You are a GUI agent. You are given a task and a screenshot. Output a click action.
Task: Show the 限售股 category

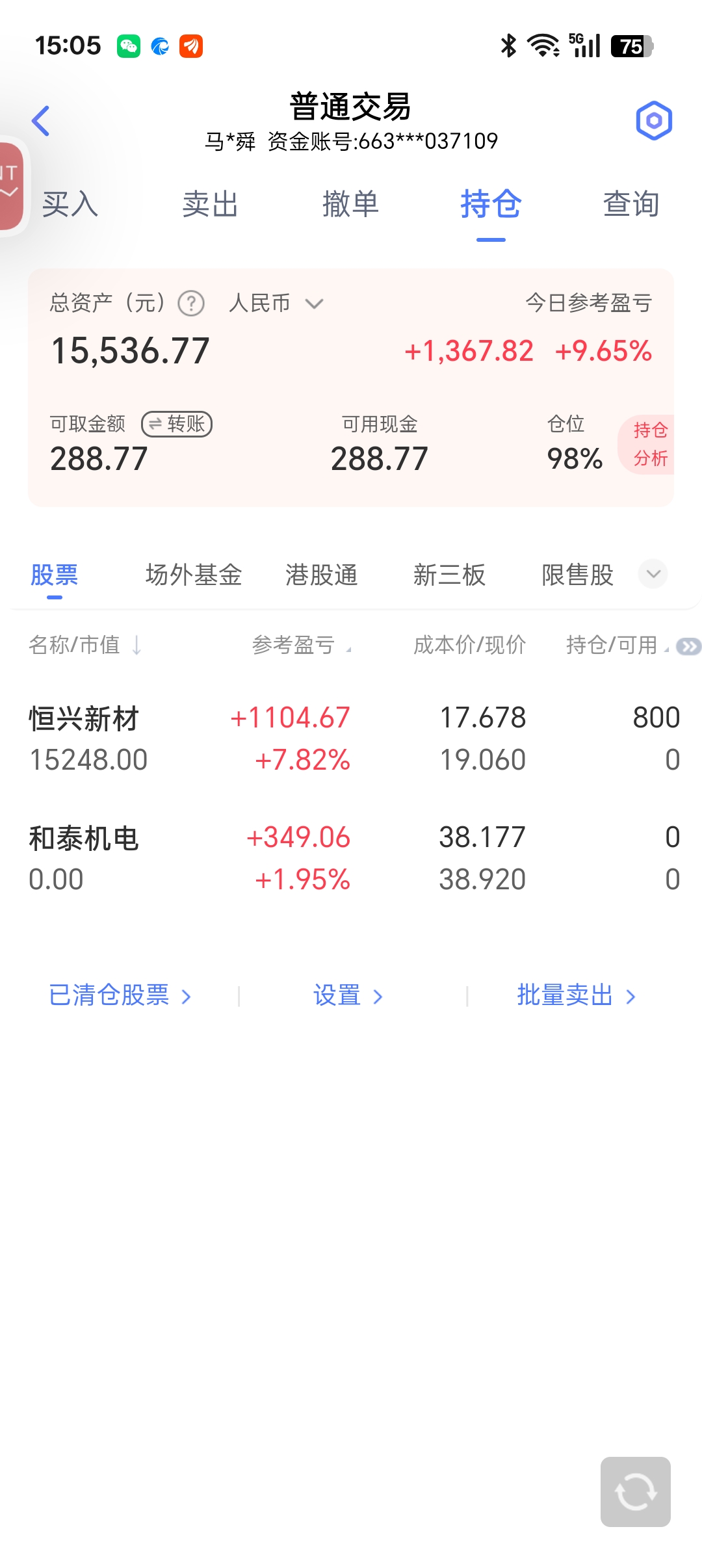point(577,575)
